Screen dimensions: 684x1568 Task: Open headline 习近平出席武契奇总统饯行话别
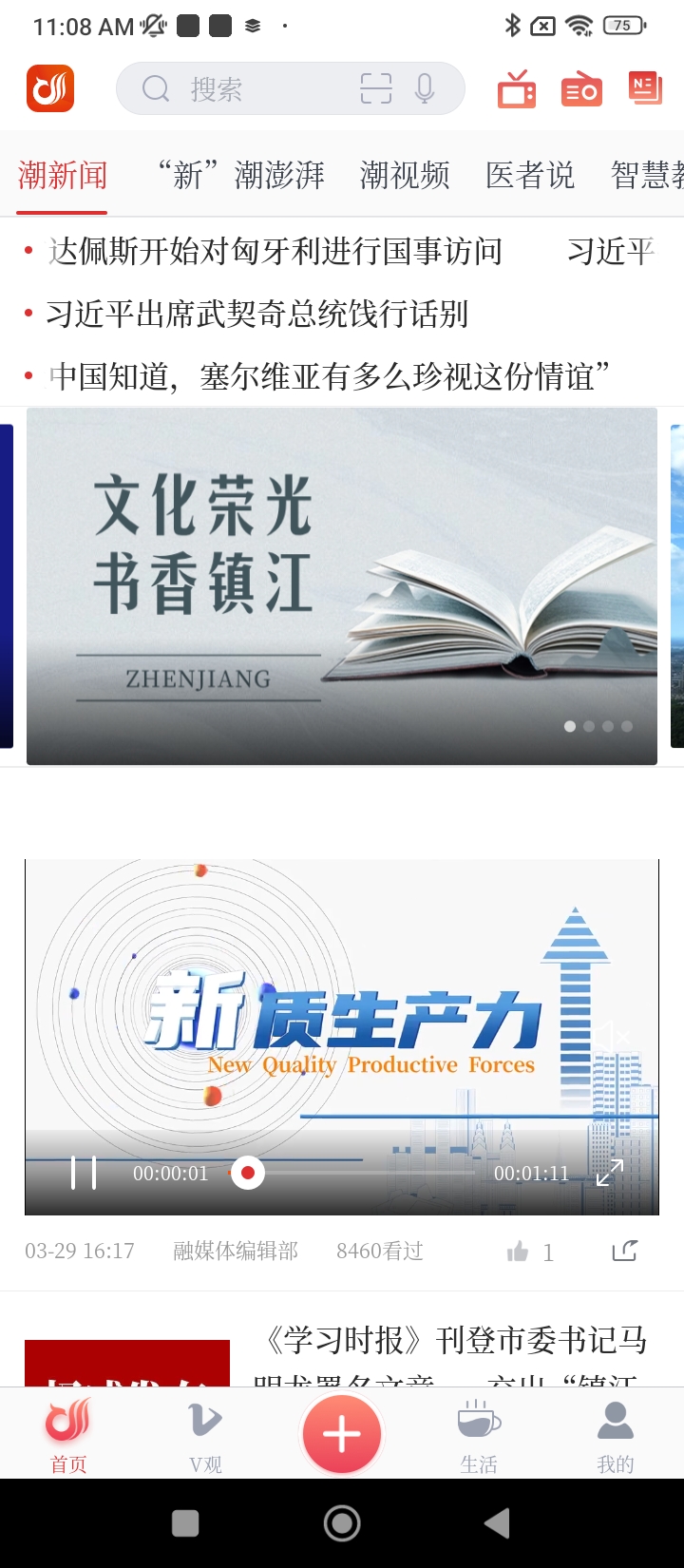point(256,315)
